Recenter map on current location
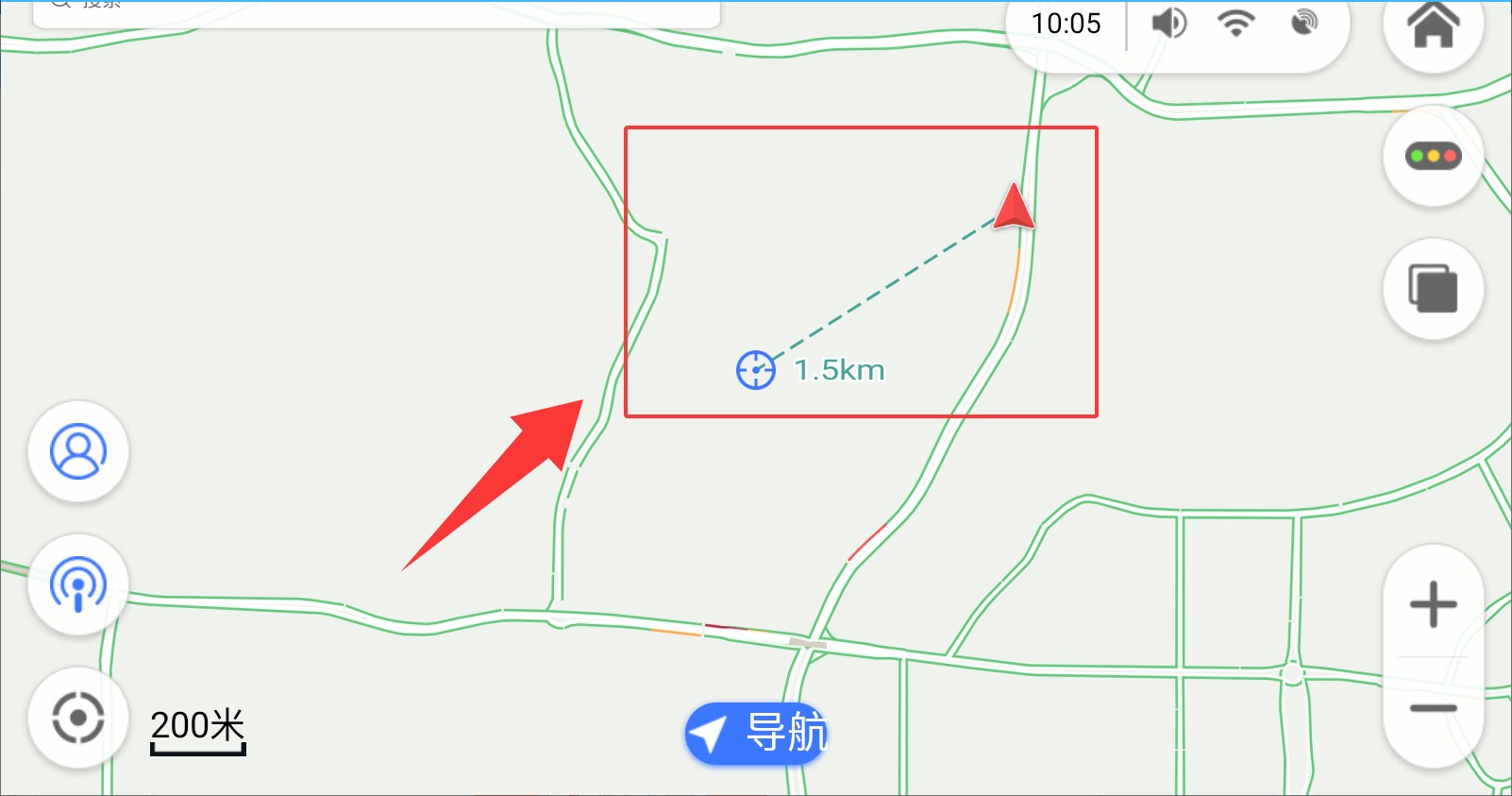Image resolution: width=1512 pixels, height=796 pixels. point(78,718)
